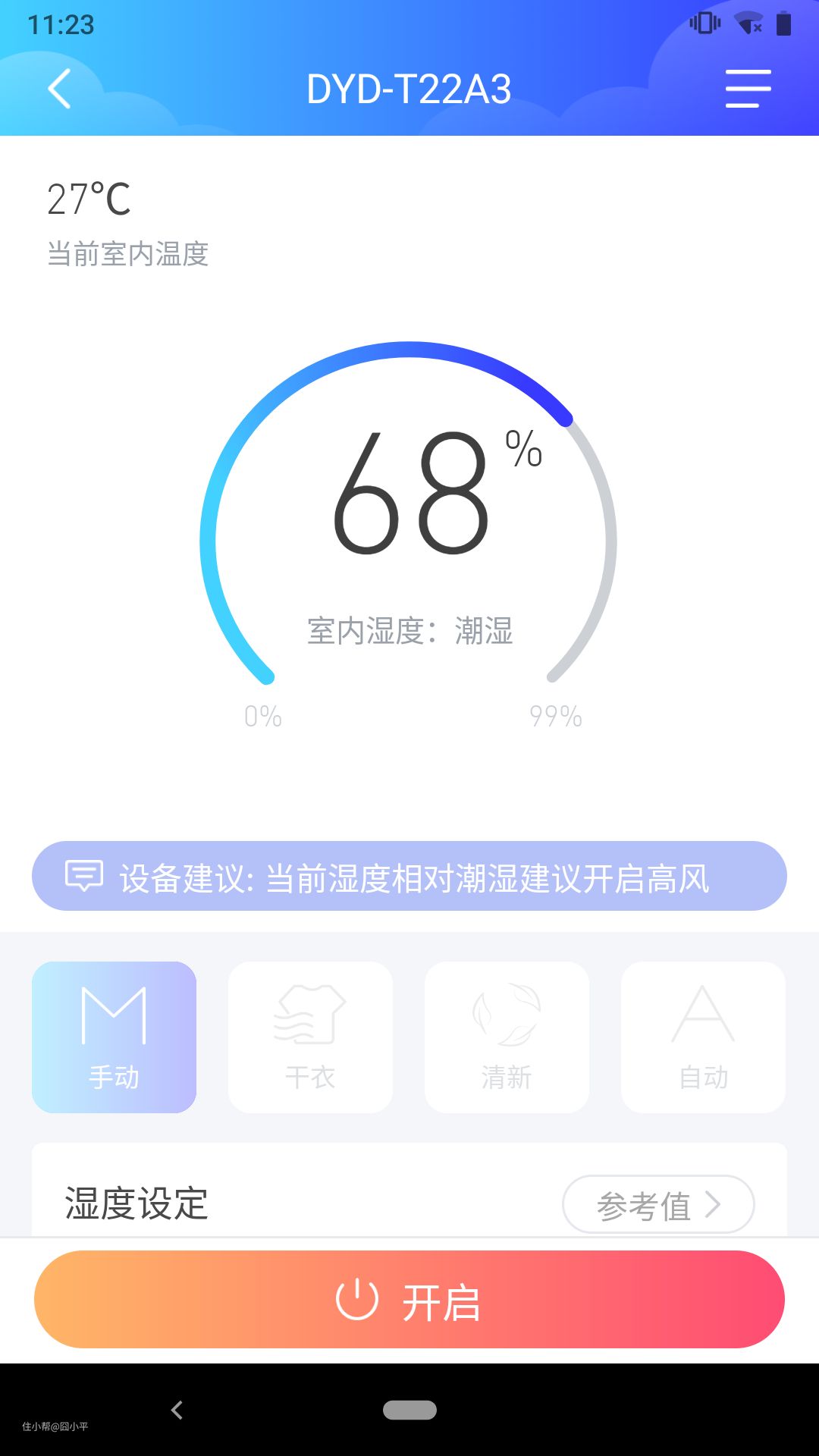The image size is (819, 1456).
Task: Choose the 清新 fresh mode
Action: pos(507,1037)
